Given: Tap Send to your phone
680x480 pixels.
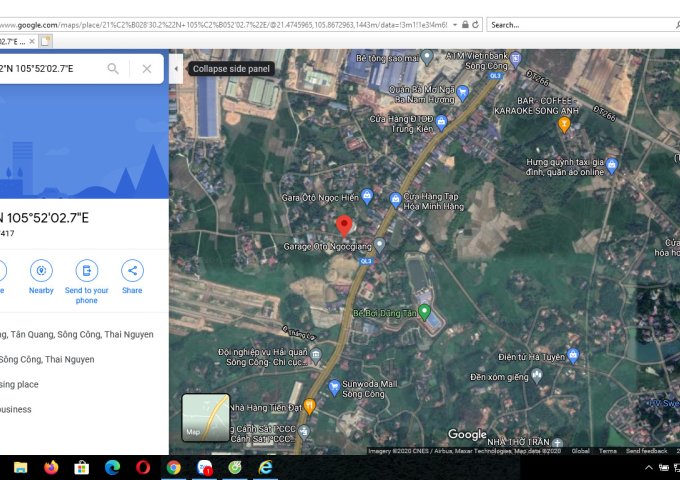Looking at the screenshot, I should coord(87,271).
